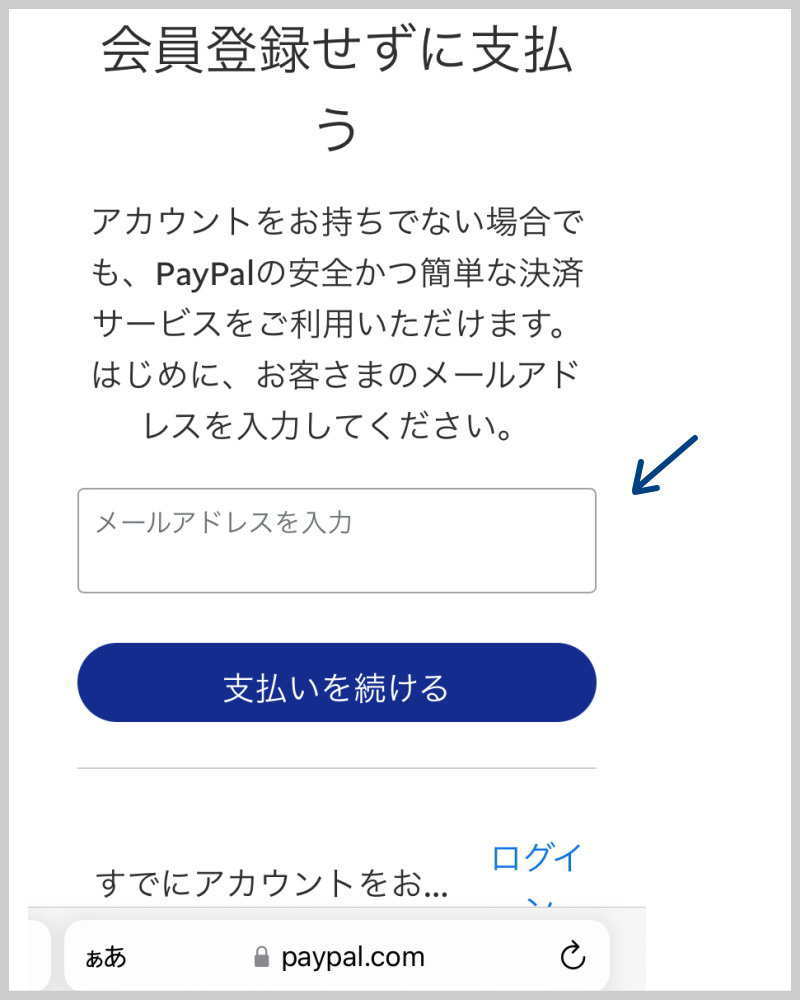This screenshot has height=1000, width=800.
Task: Tap the email address input field
Action: click(336, 541)
